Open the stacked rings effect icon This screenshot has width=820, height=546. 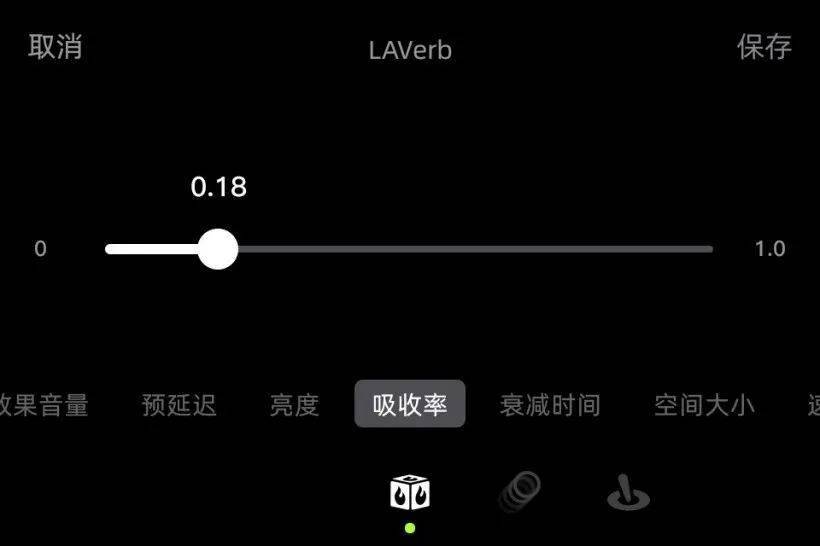[520, 492]
